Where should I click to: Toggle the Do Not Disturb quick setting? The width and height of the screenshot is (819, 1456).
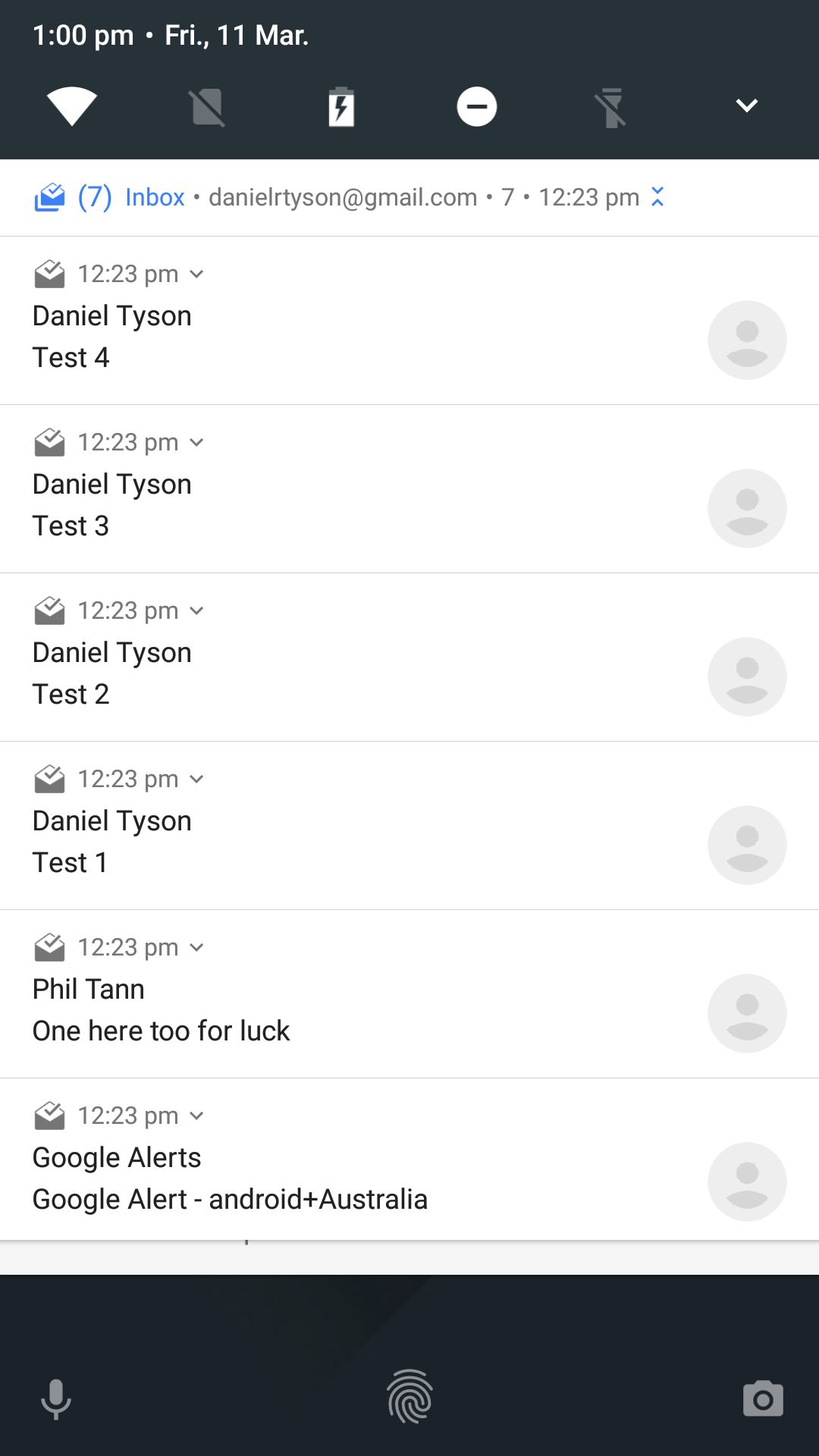pyautogui.click(x=477, y=106)
